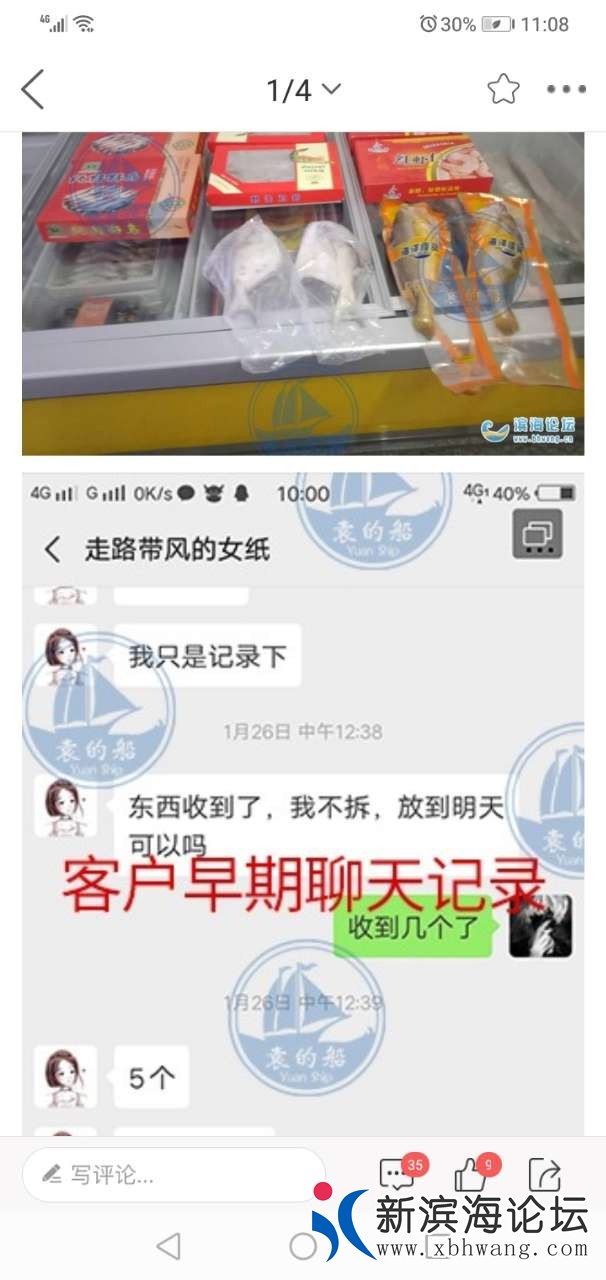Like this post with thumbs up
606x1280 pixels.
click(471, 1174)
